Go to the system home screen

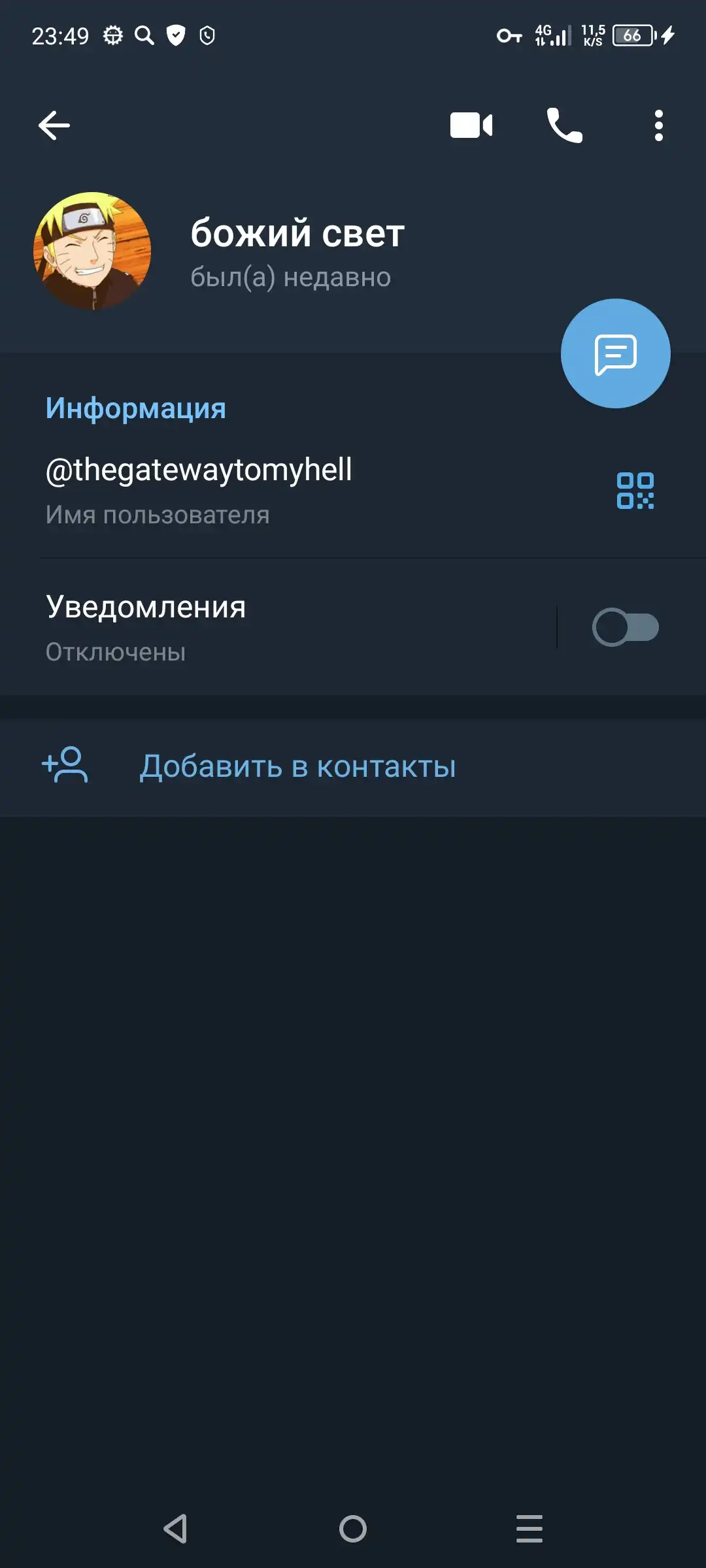pyautogui.click(x=353, y=1529)
